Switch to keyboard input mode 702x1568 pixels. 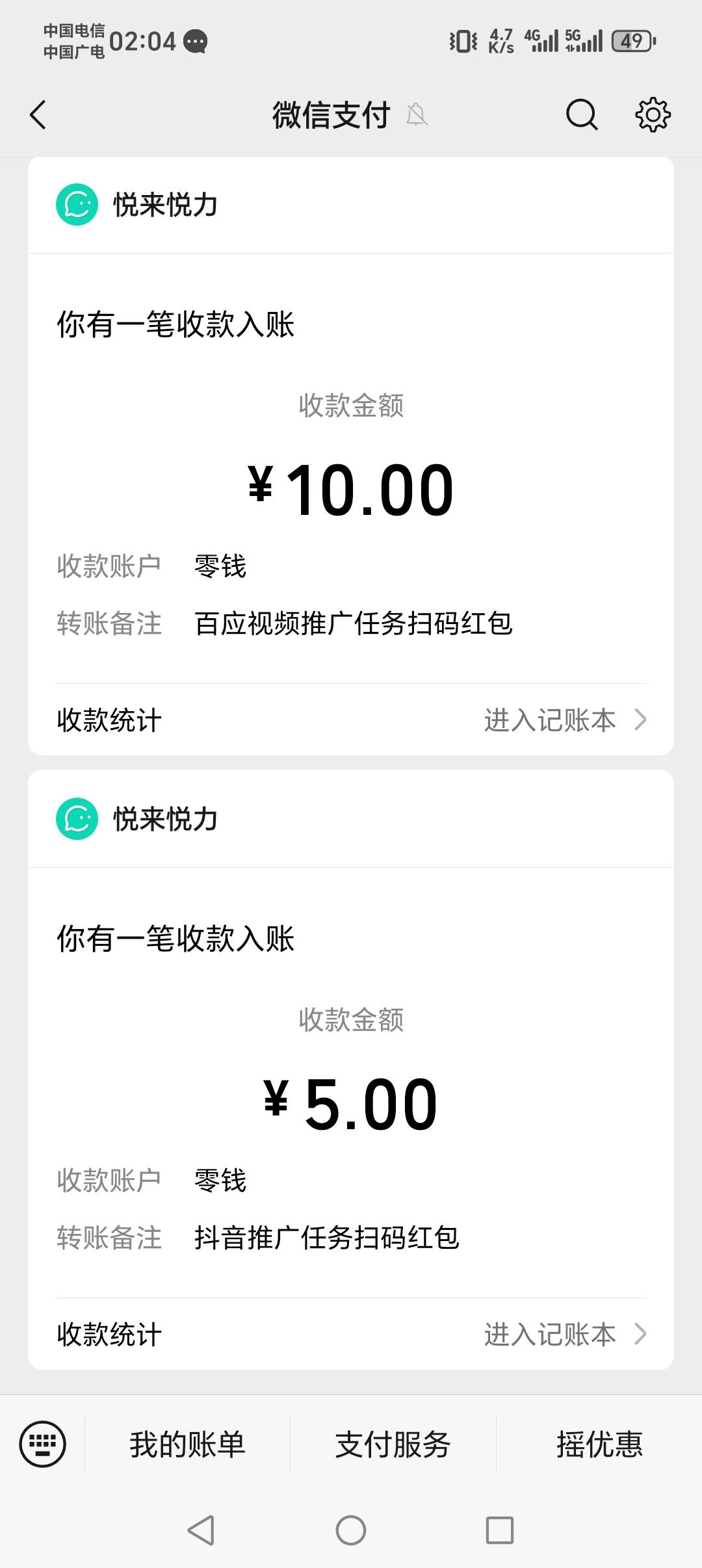pos(43,1444)
